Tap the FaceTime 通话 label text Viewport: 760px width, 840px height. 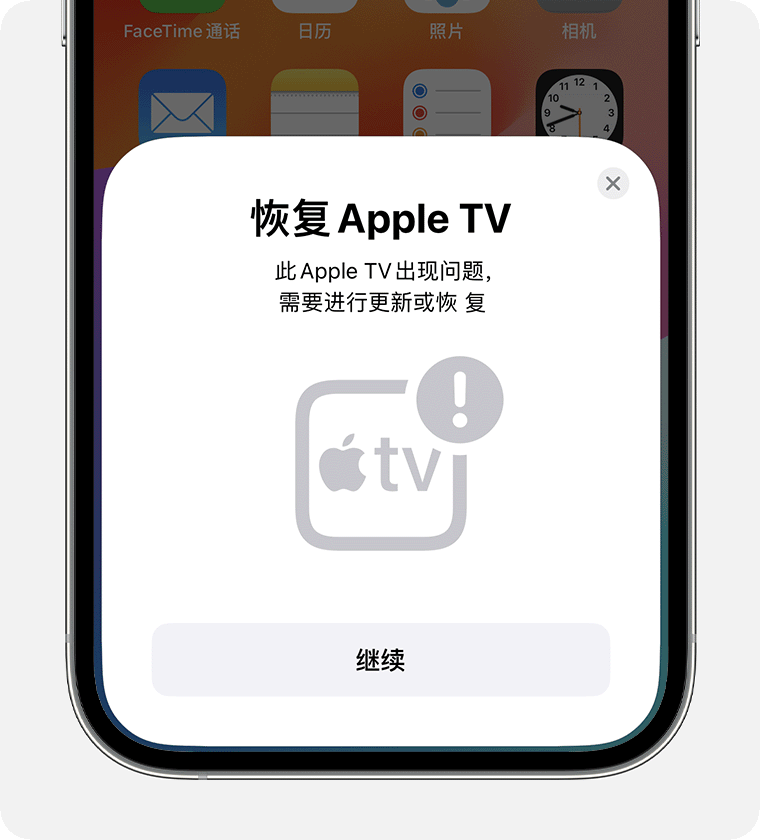pyautogui.click(x=183, y=30)
